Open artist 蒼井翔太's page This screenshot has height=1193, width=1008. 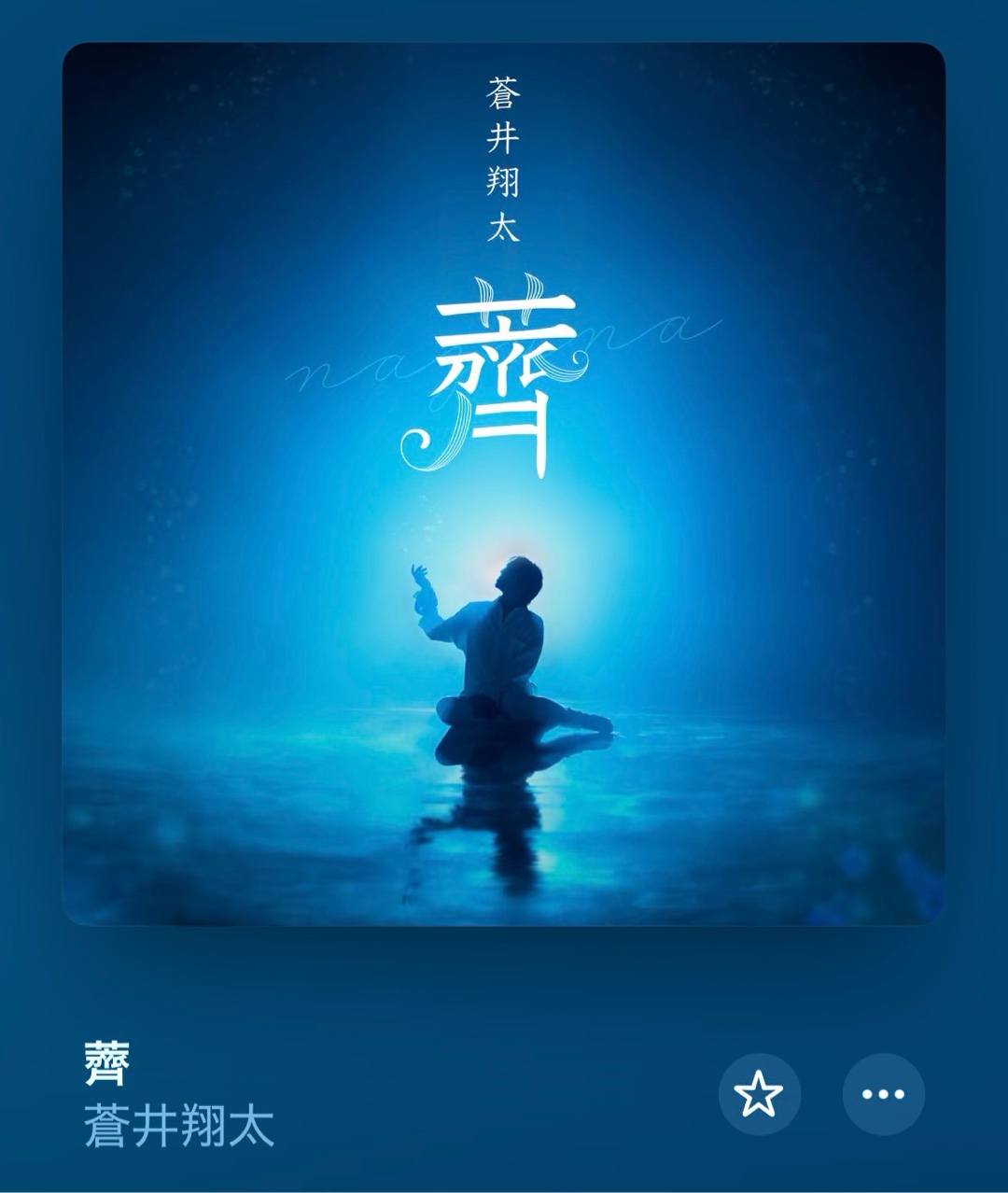point(179,1127)
